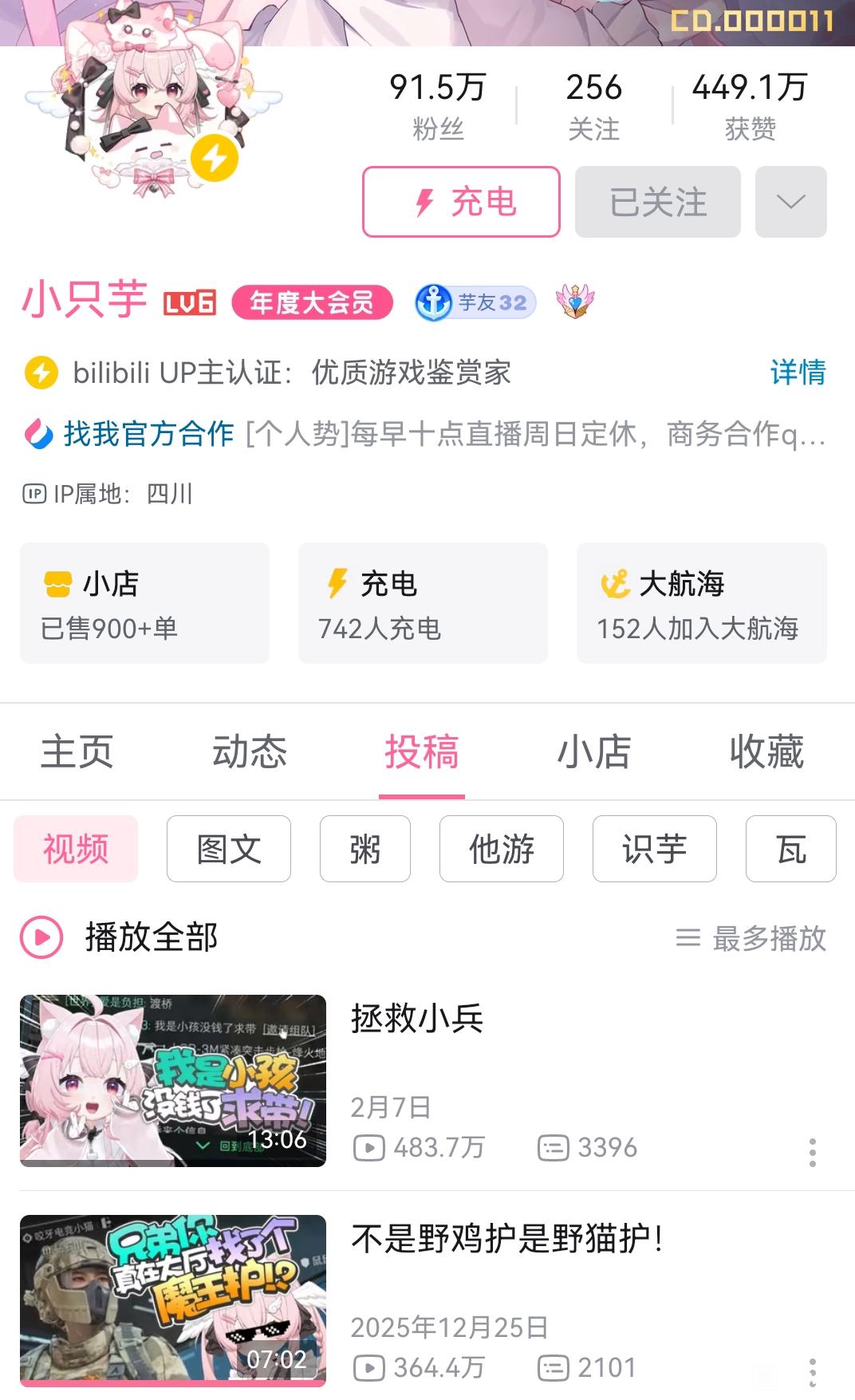Select the 图文 filter chip

click(x=229, y=849)
